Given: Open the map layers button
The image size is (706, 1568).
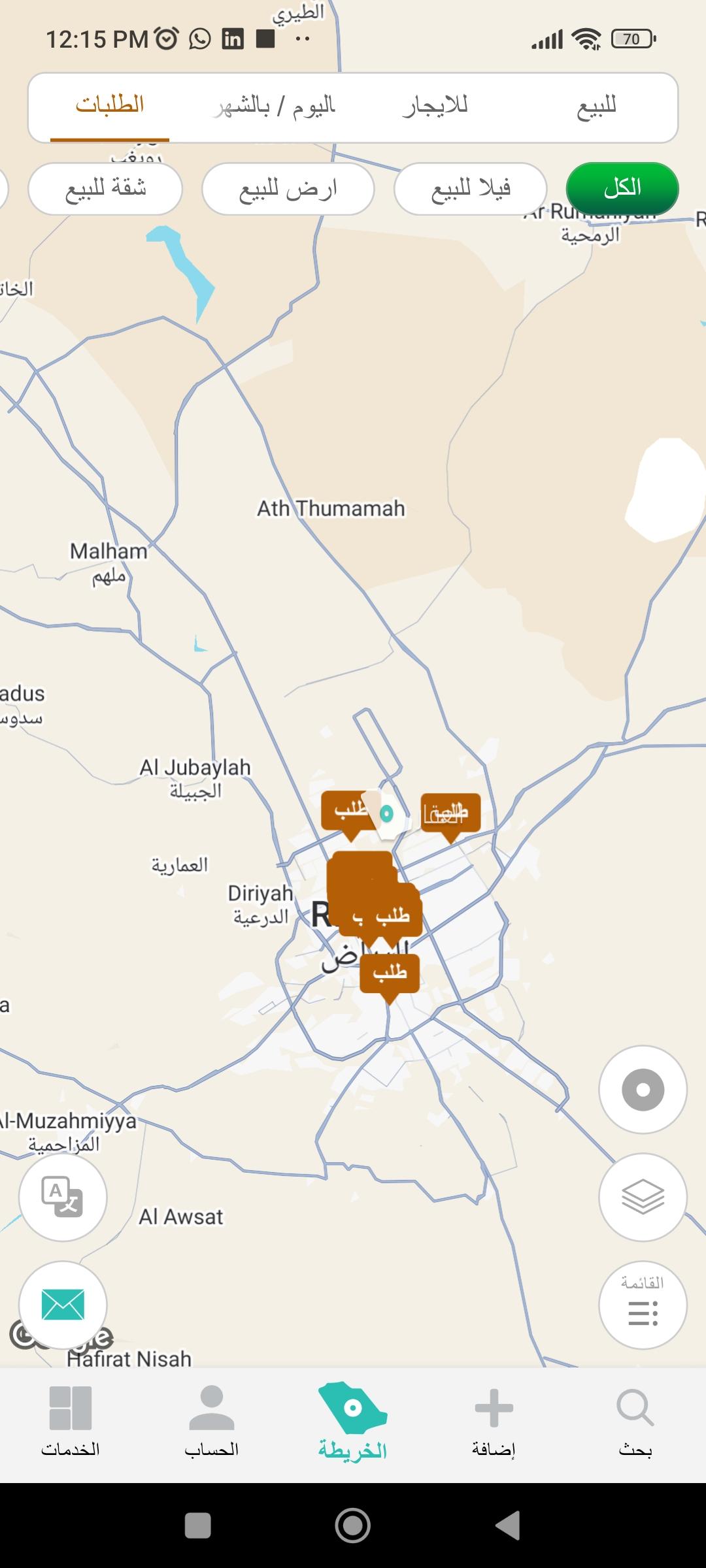Looking at the screenshot, I should (x=643, y=1197).
